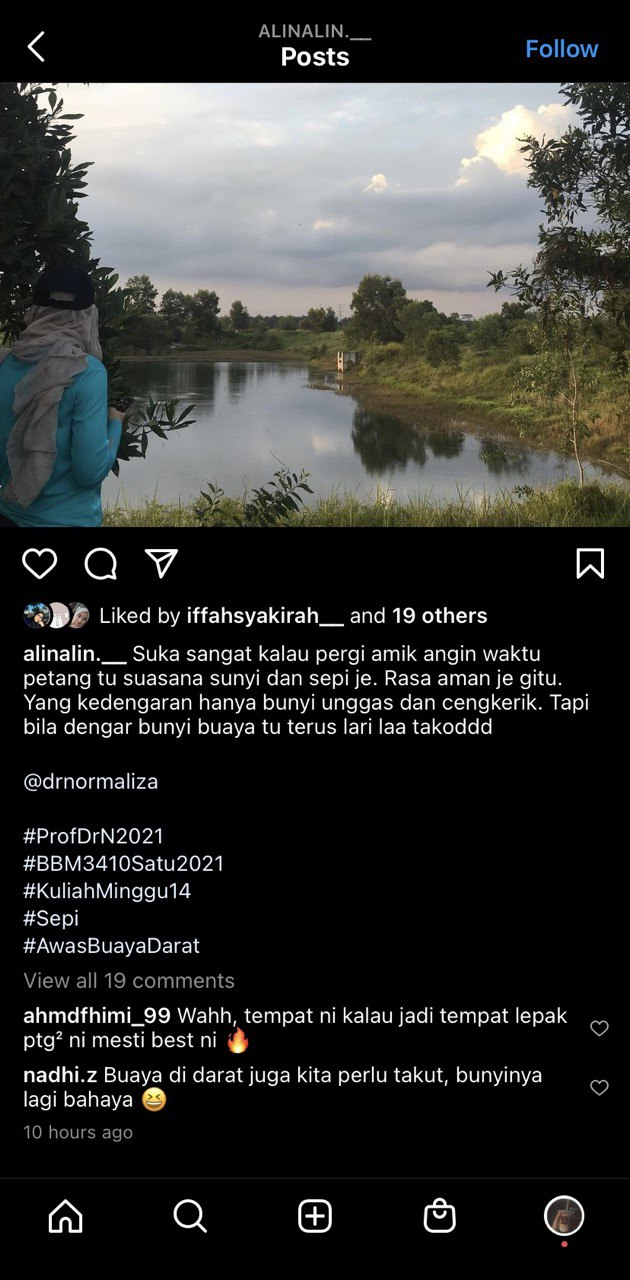Image resolution: width=630 pixels, height=1280 pixels.
Task: Open iffahsyakirah__ profile from likes
Action: tap(265, 616)
